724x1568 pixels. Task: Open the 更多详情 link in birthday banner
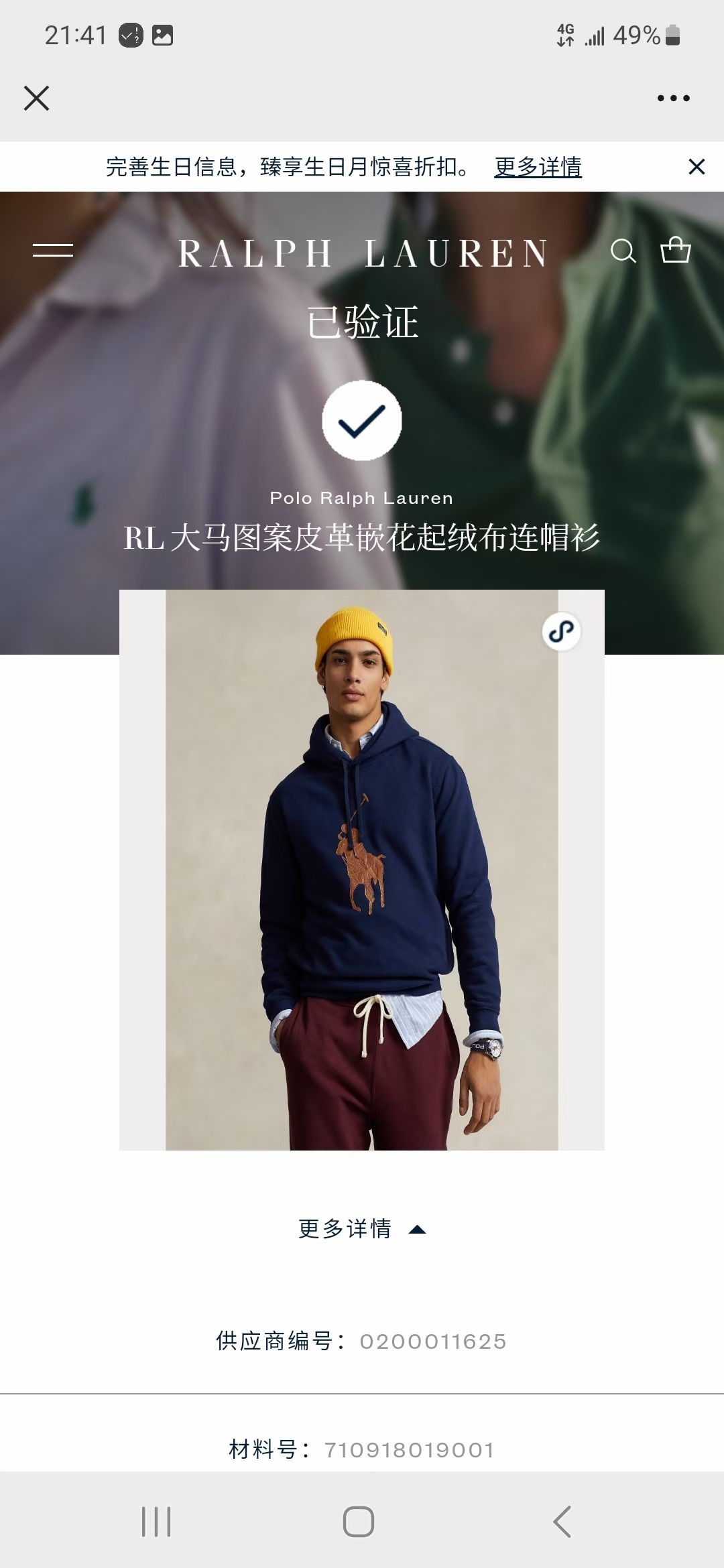click(x=538, y=167)
